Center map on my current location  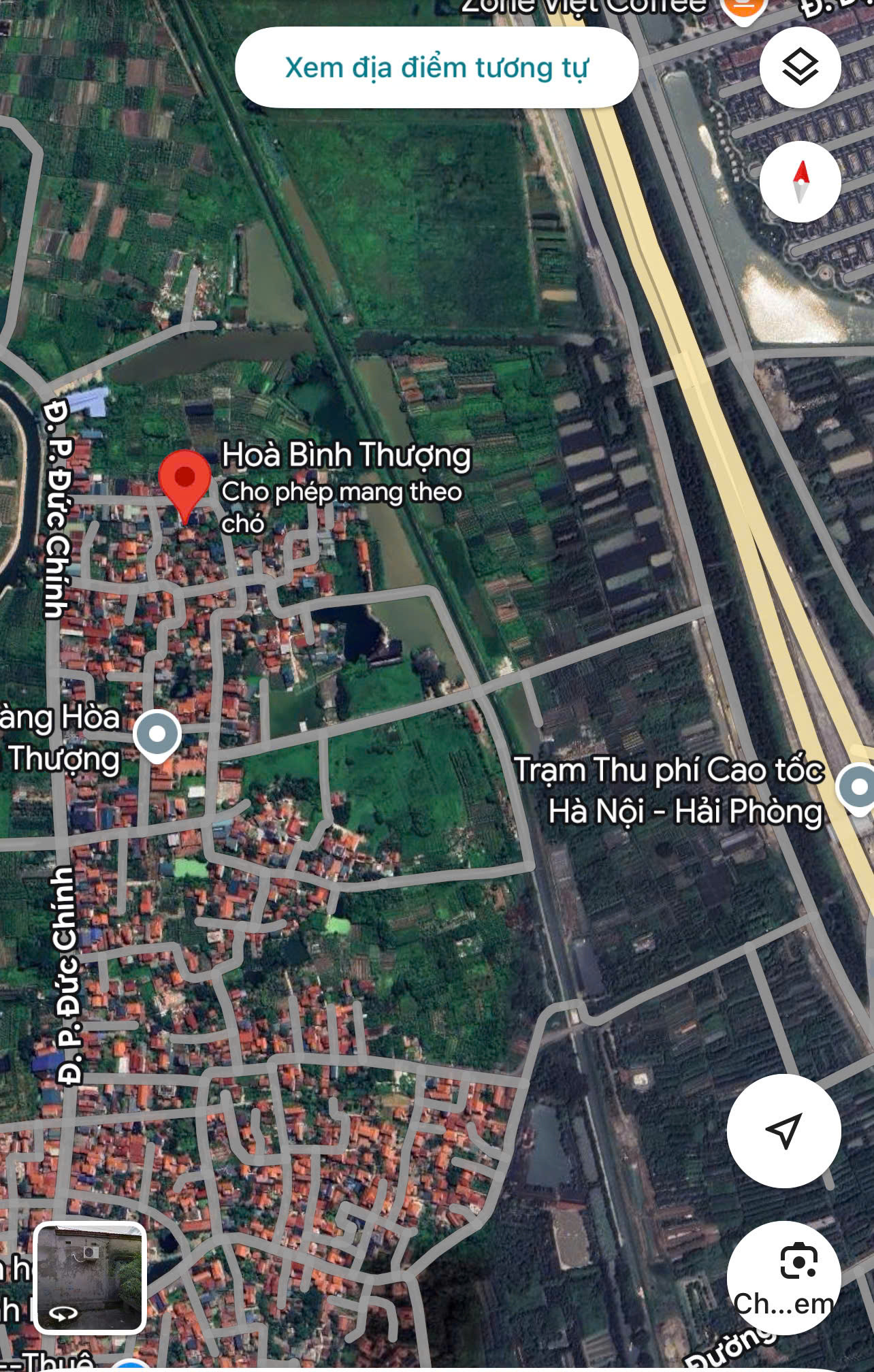point(783,1130)
